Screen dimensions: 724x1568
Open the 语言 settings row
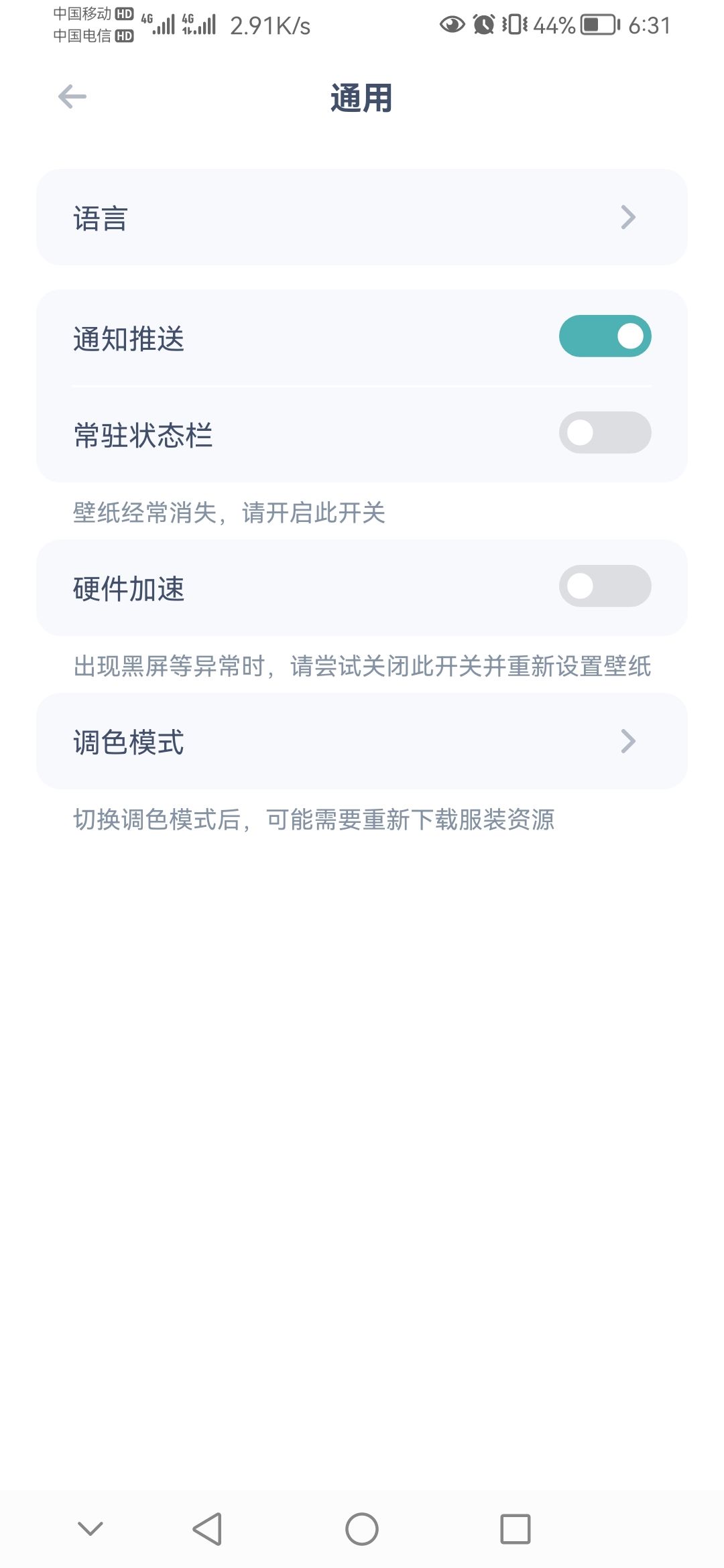[268, 216]
